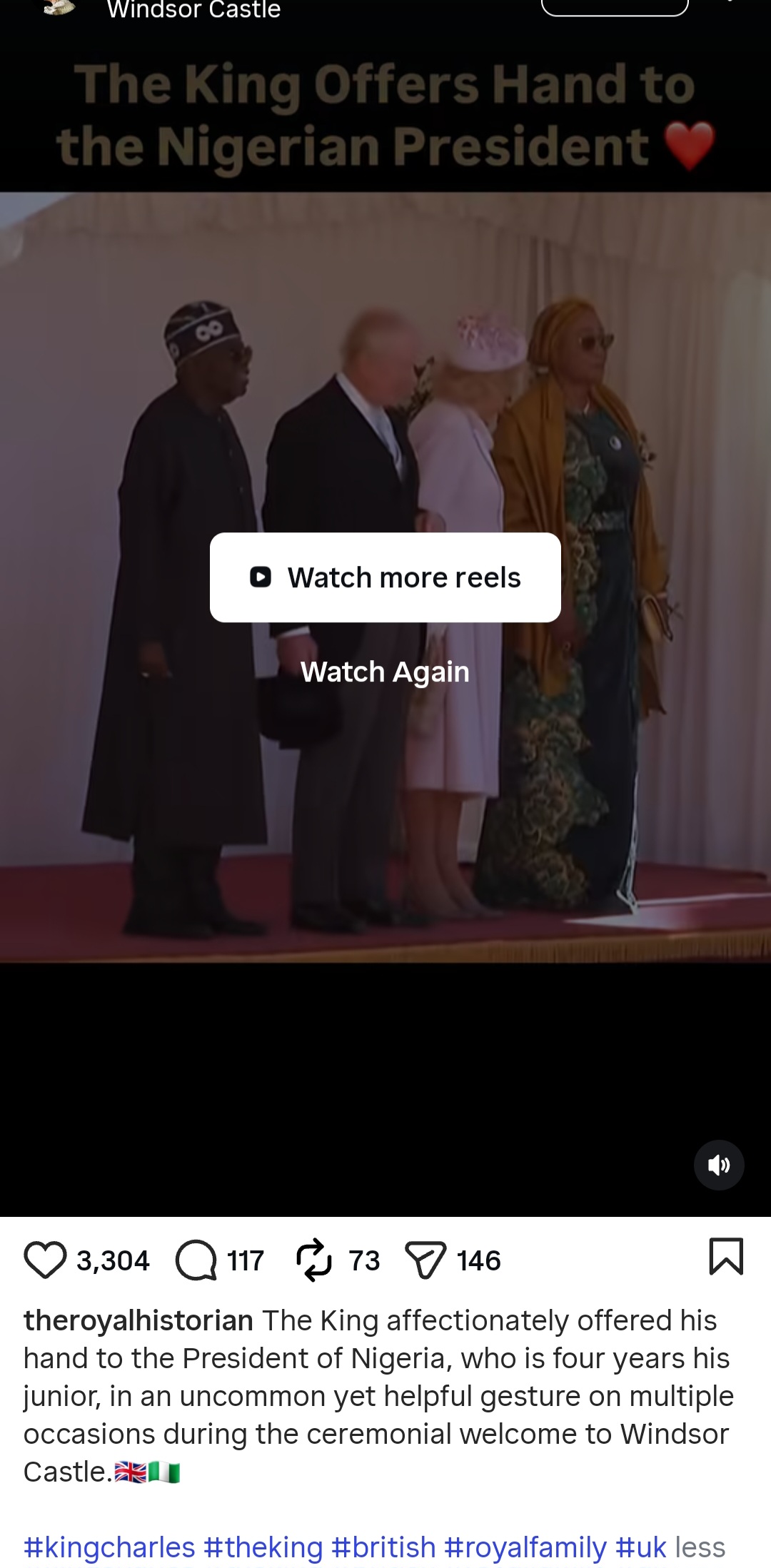Screen dimensions: 771x1568
Task: Open theroyalhistorian profile from caption
Action: pyautogui.click(x=138, y=1320)
